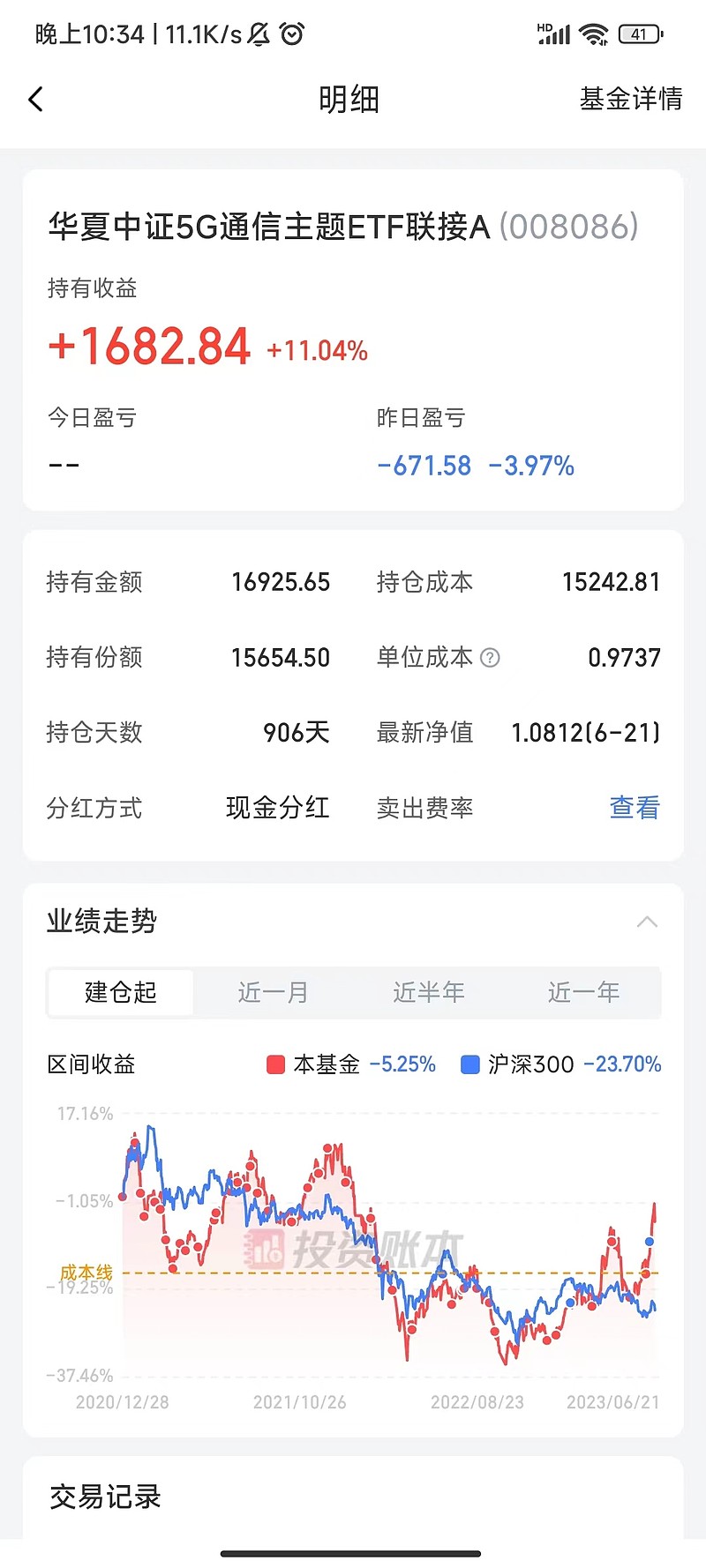
Task: Tap the red 本基金 legend swatch
Action: (x=276, y=1064)
